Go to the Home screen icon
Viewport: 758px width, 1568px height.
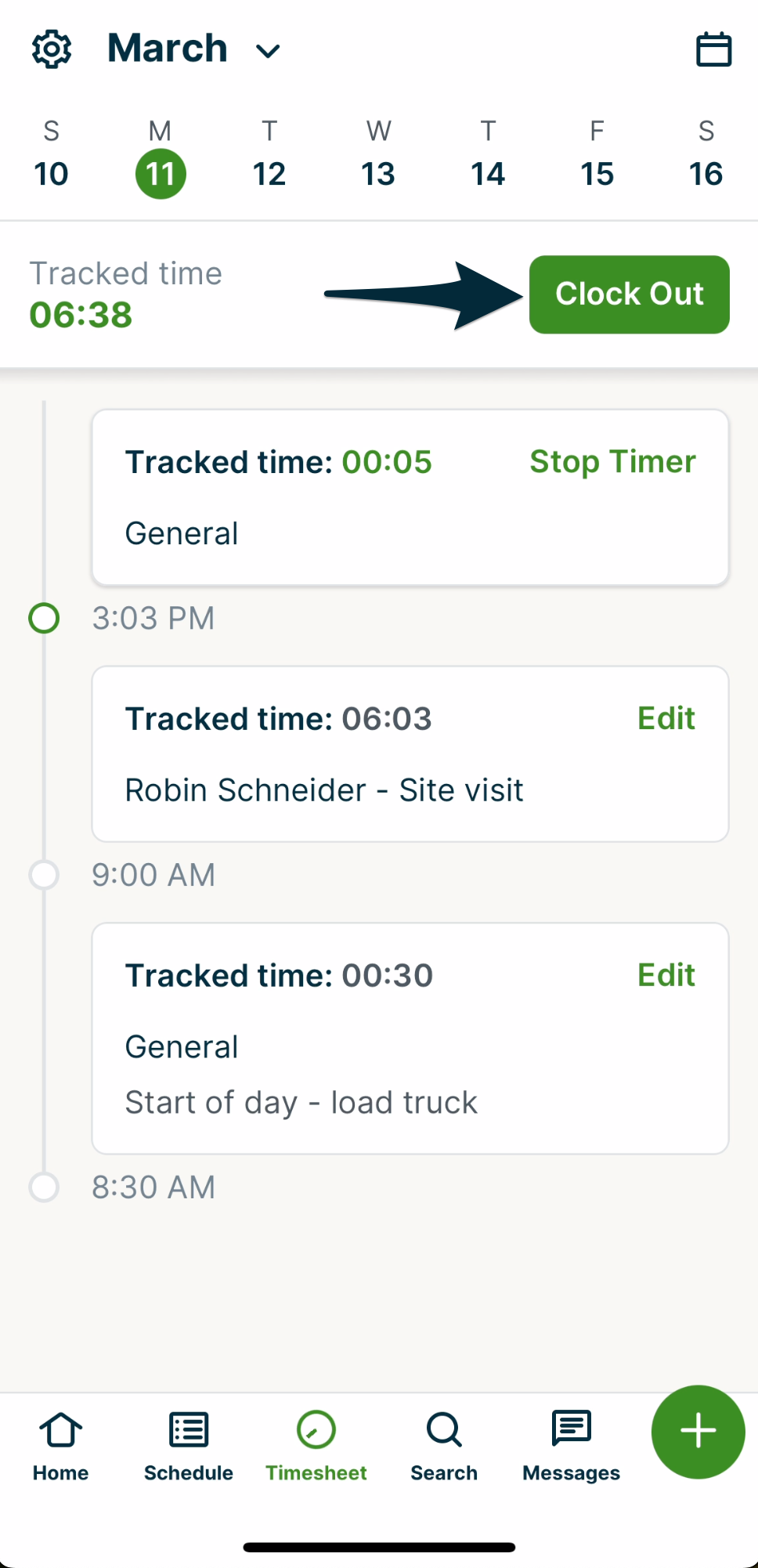coord(60,1427)
